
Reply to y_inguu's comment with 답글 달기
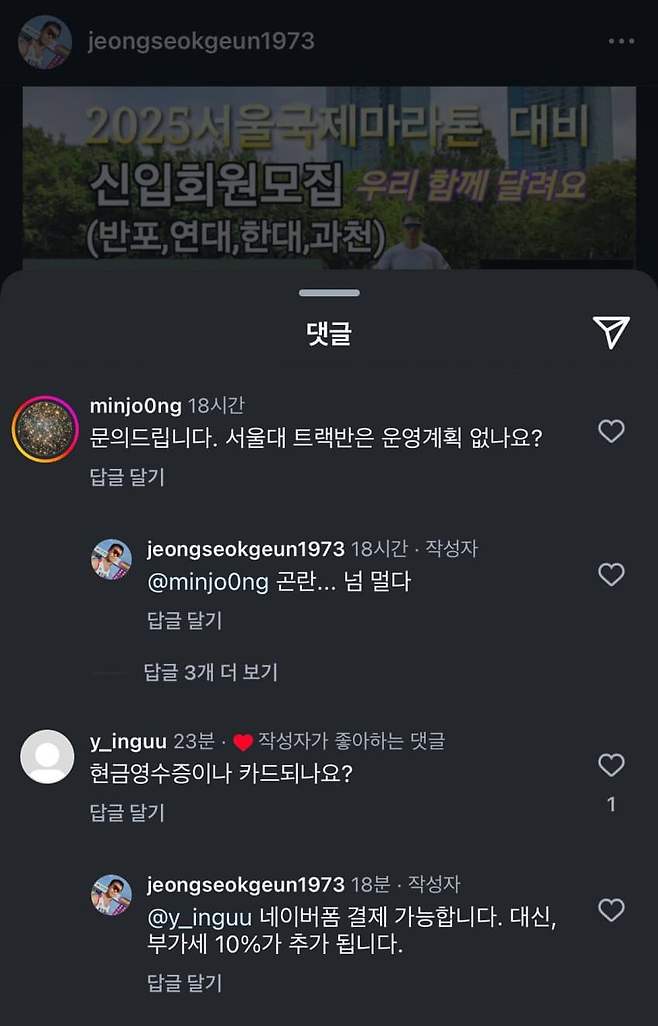(x=127, y=812)
